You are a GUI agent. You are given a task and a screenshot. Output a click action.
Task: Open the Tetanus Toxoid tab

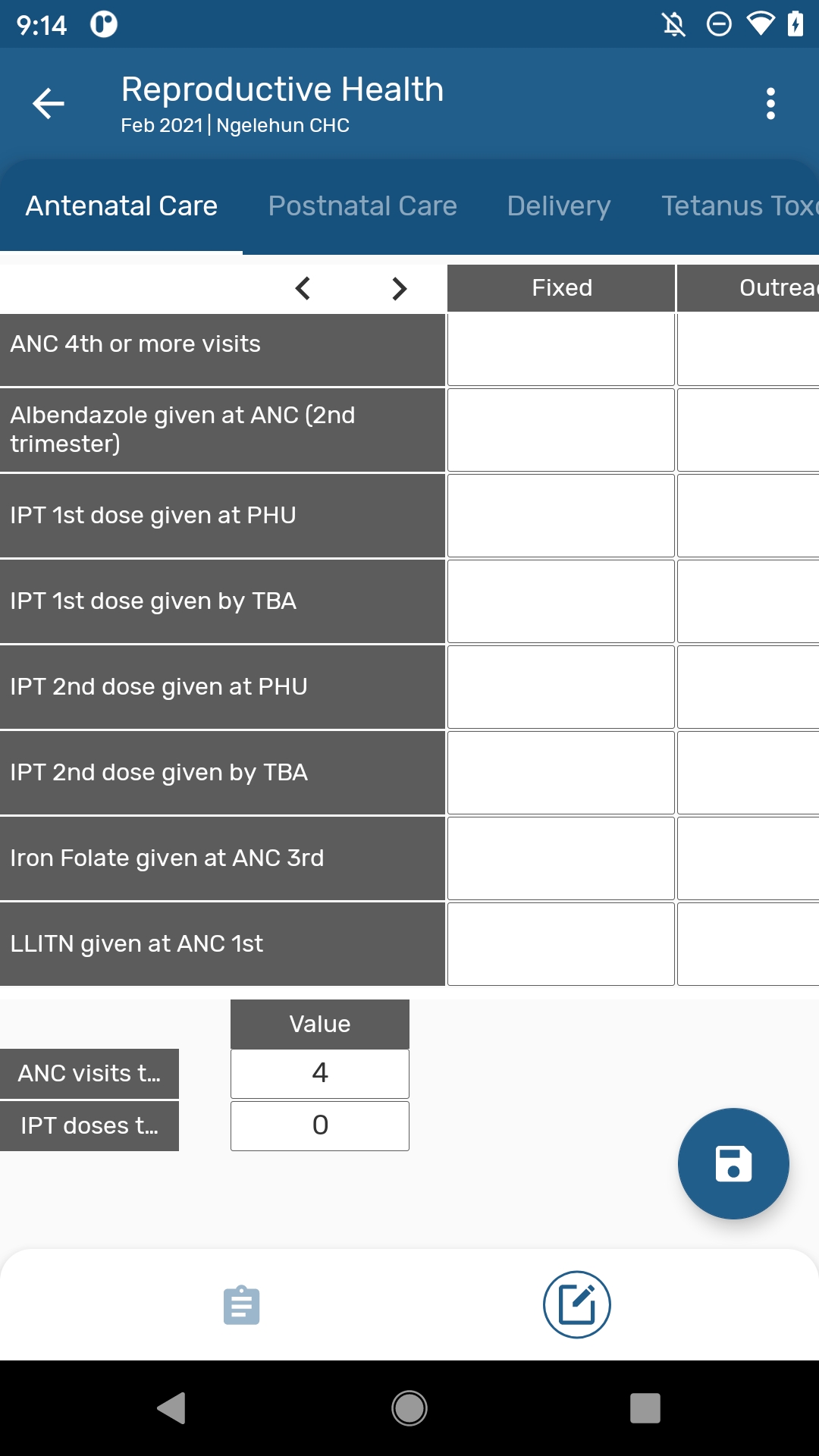739,206
